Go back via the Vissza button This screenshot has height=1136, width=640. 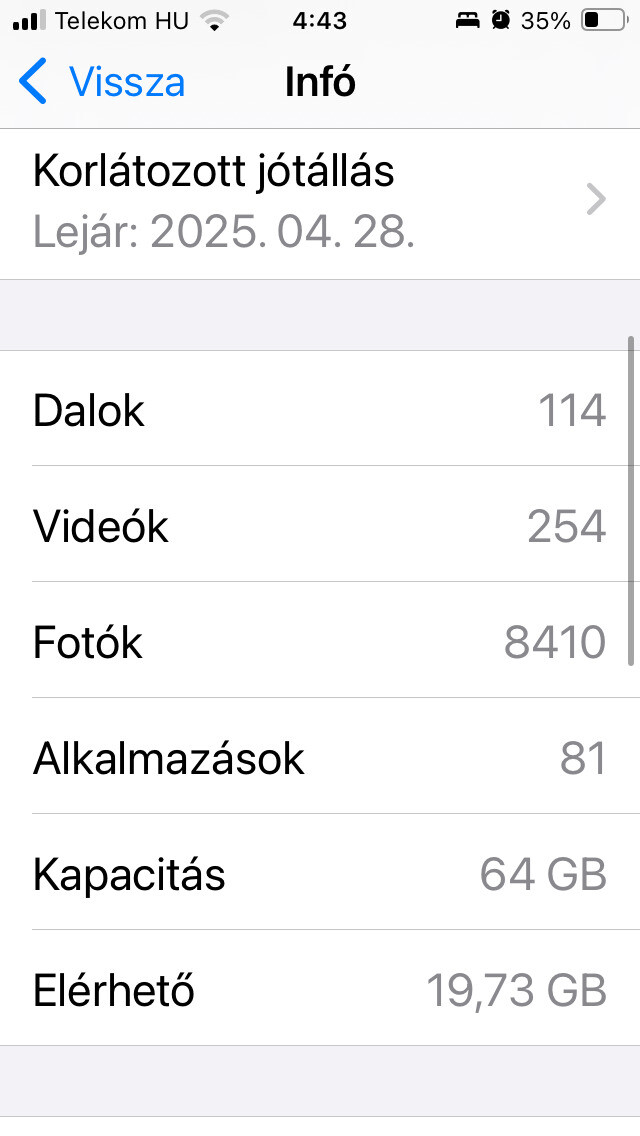pyautogui.click(x=103, y=82)
